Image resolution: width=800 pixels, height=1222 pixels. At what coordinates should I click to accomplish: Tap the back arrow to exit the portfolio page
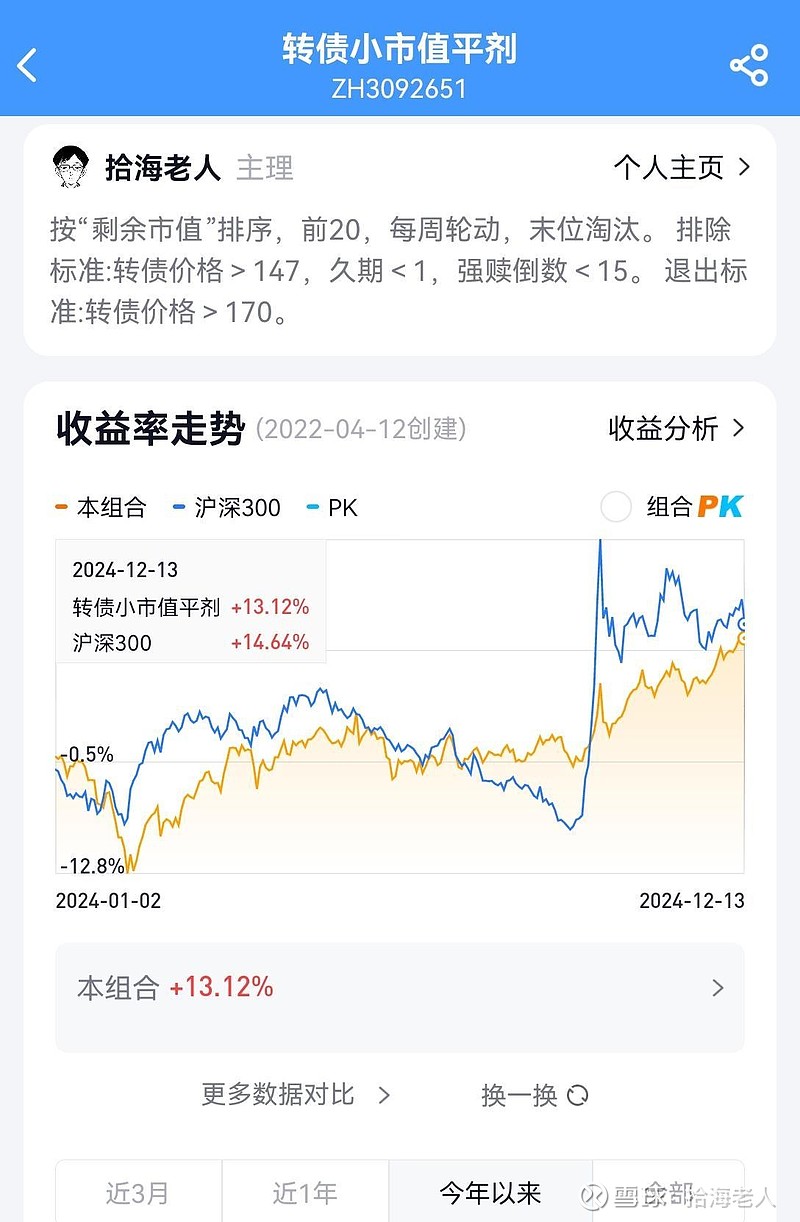28,62
